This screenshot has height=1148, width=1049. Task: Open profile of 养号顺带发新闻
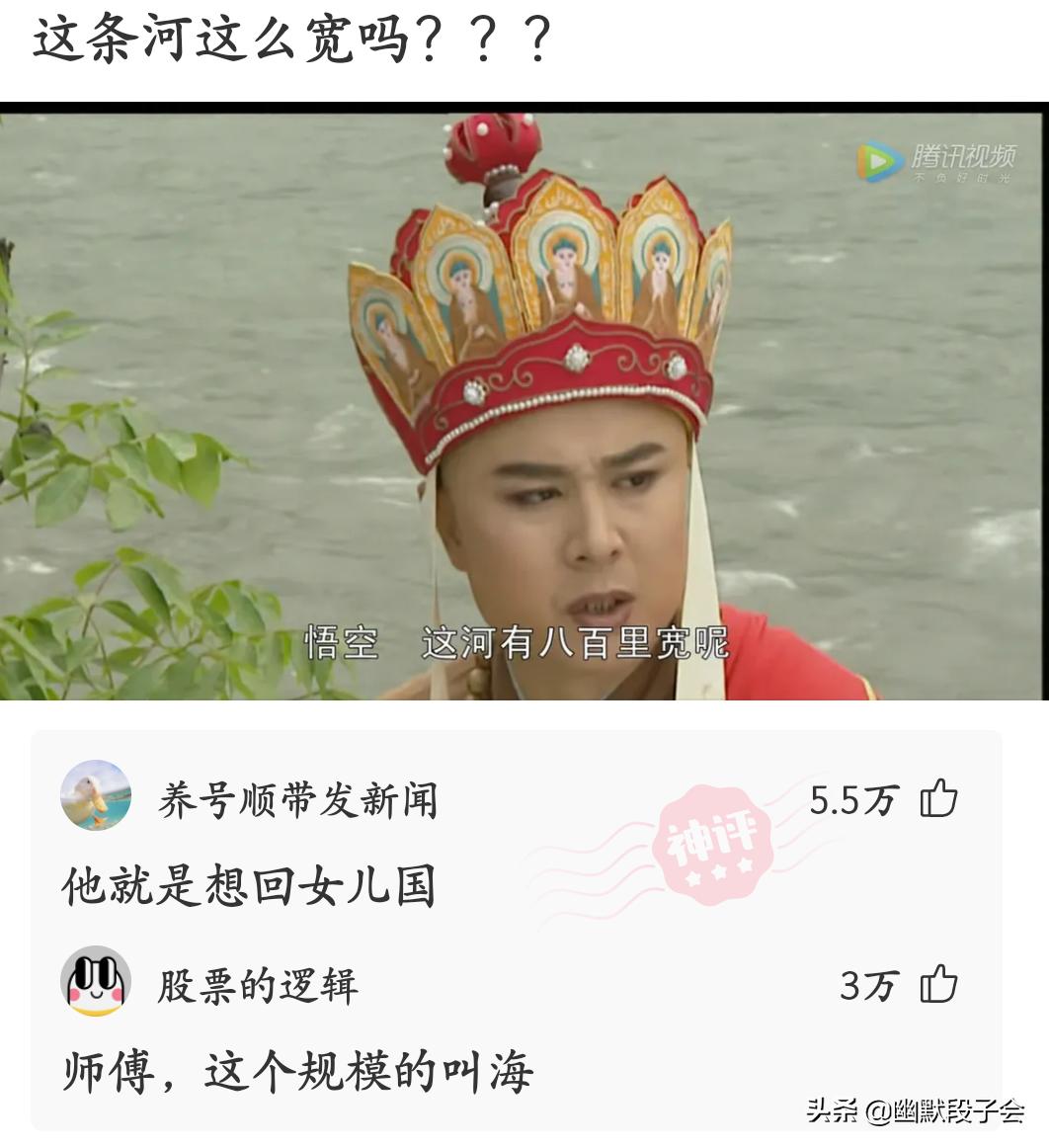tap(299, 800)
